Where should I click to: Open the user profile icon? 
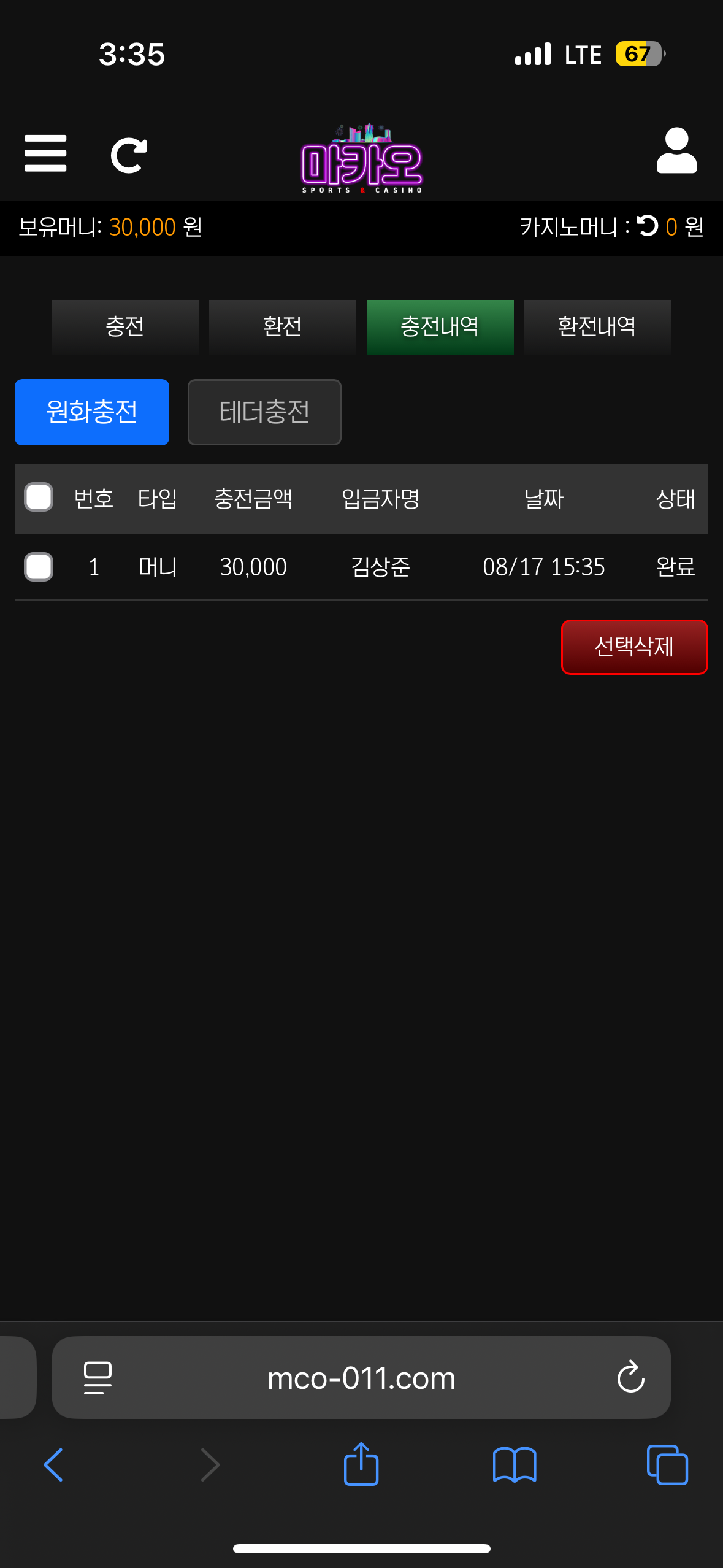click(676, 151)
